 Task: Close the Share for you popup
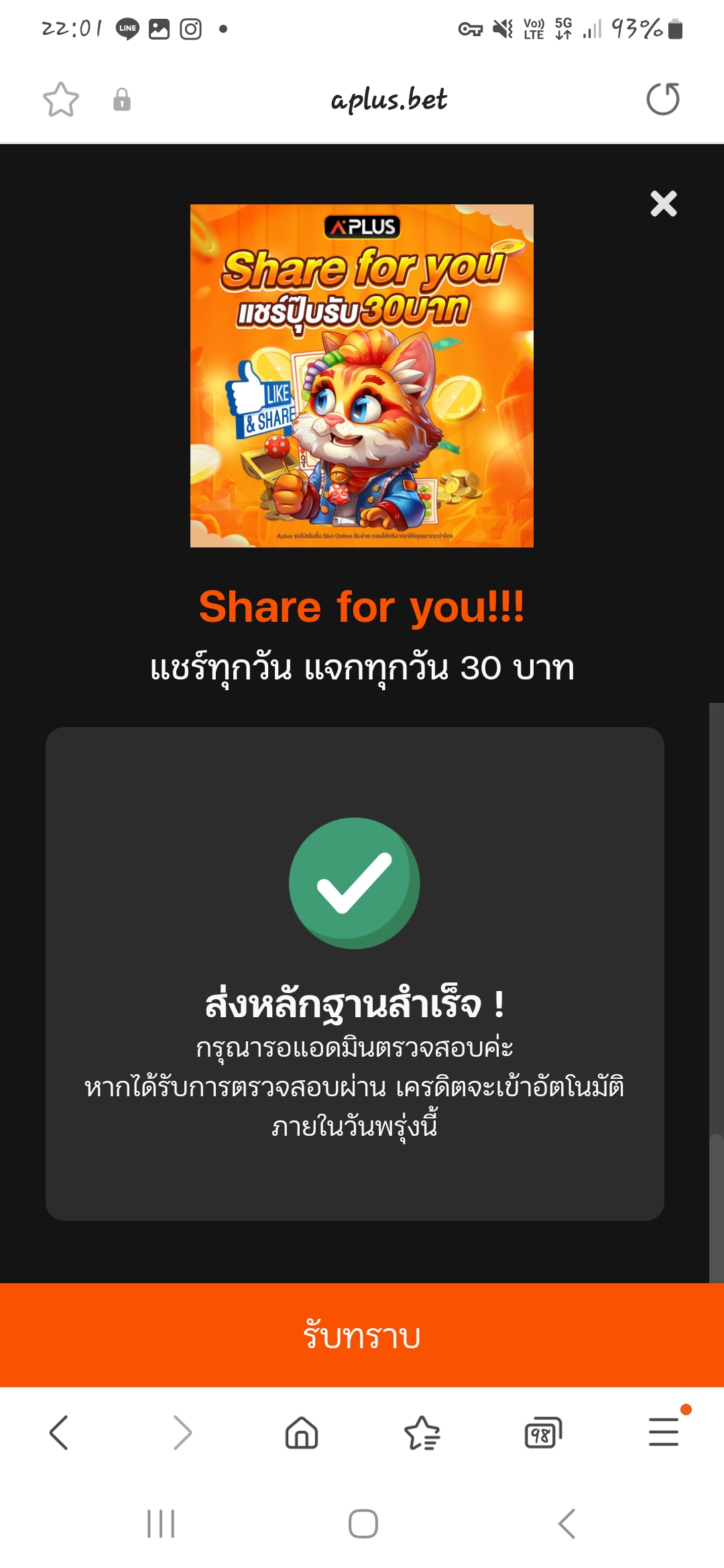click(663, 204)
